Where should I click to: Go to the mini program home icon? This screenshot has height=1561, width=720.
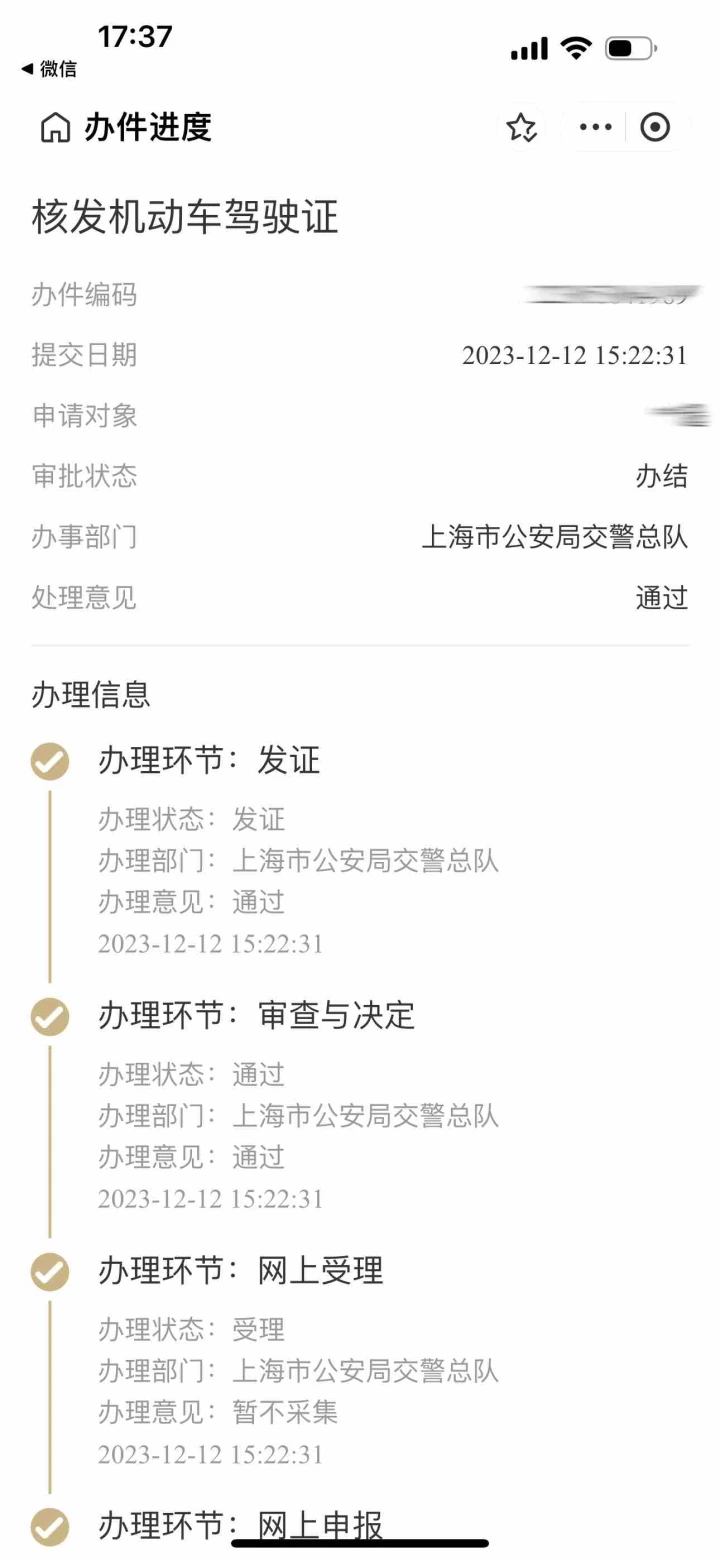click(x=55, y=128)
